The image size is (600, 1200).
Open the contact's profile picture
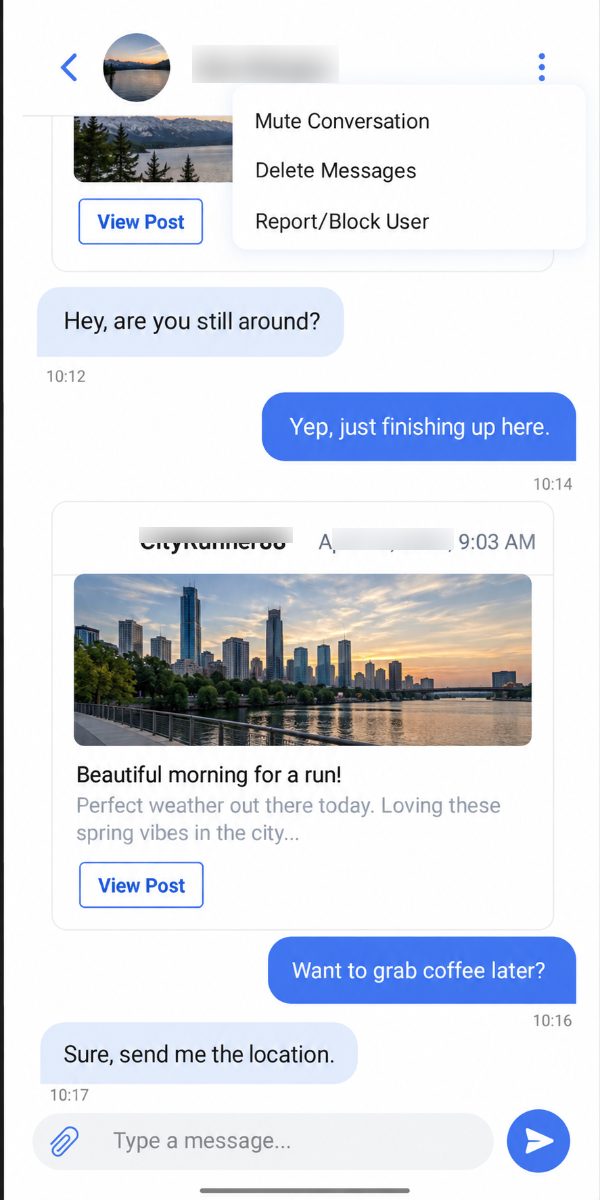[x=137, y=67]
